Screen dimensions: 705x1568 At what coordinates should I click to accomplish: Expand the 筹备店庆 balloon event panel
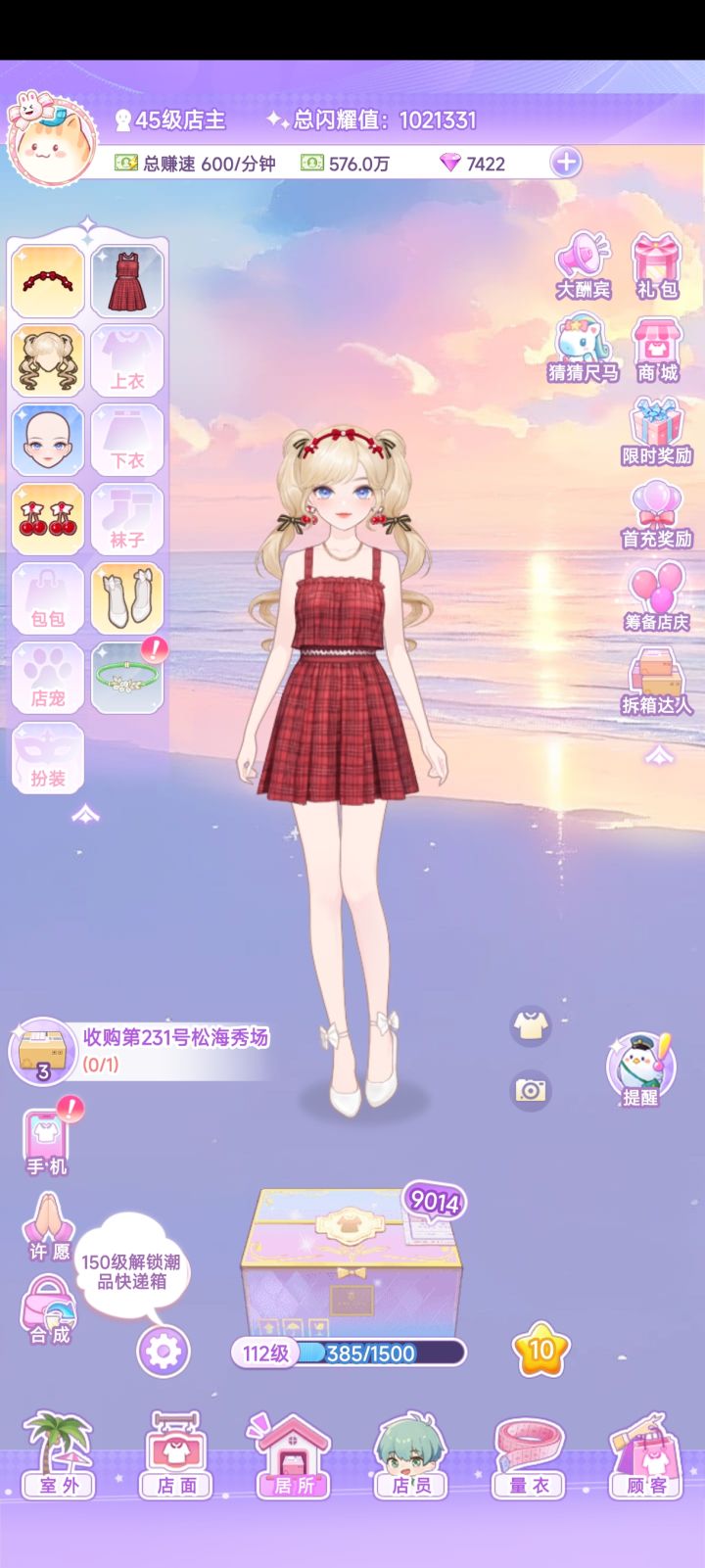coord(656,595)
